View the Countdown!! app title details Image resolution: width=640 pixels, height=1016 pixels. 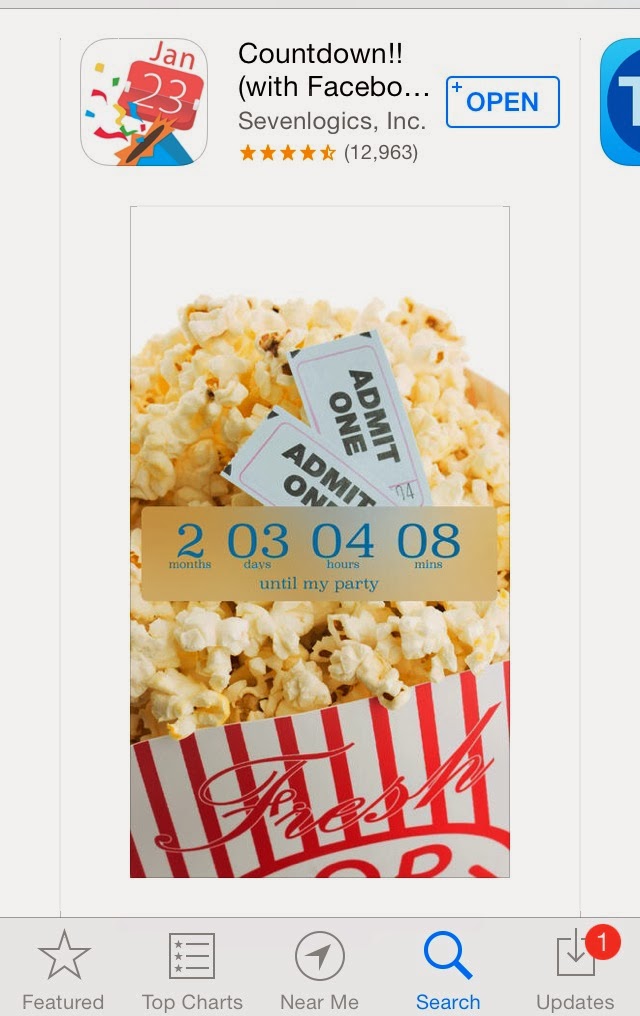(x=334, y=71)
